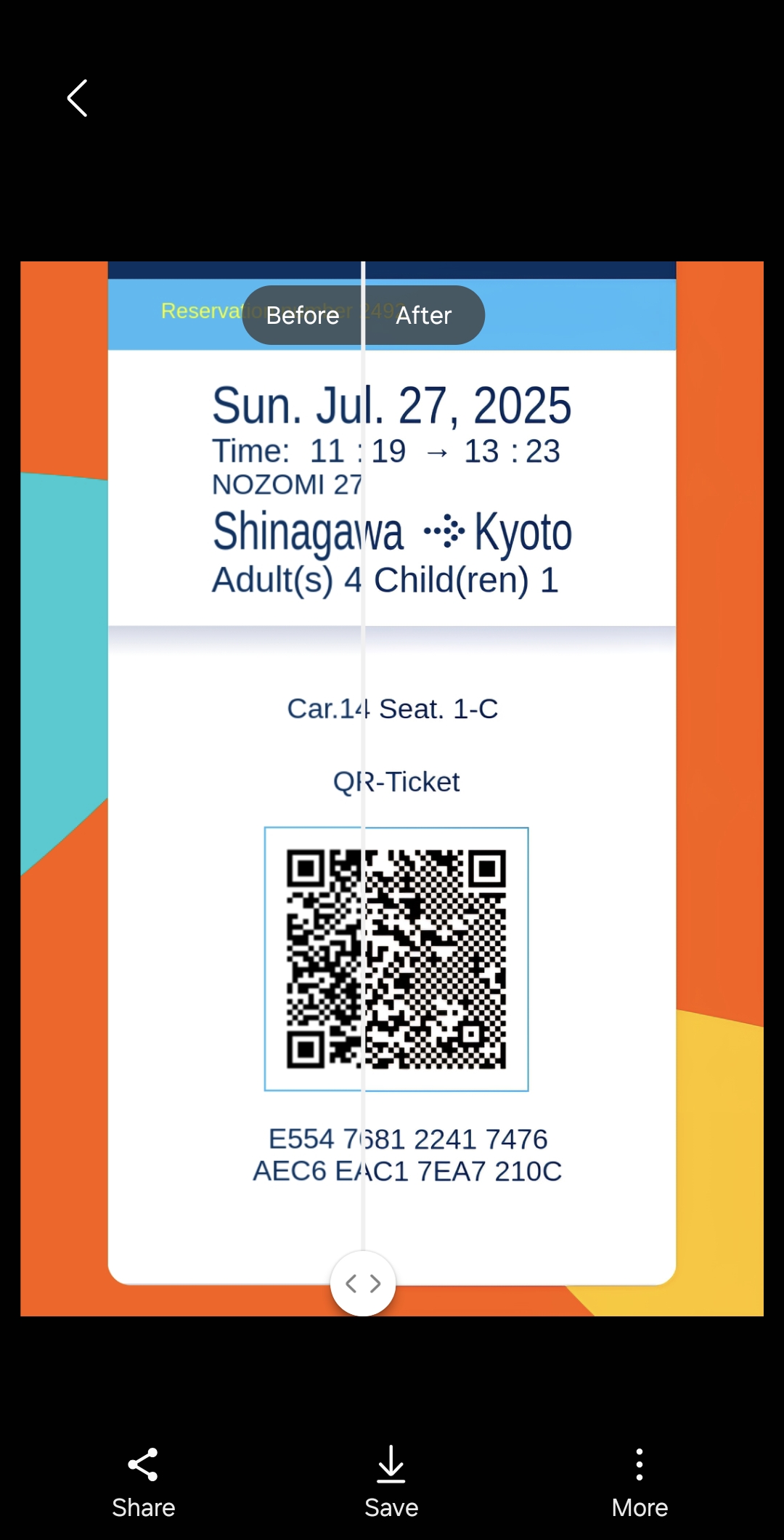Viewport: 784px width, 1540px height.
Task: Tap the before/after comparison slider handle
Action: [x=363, y=1283]
